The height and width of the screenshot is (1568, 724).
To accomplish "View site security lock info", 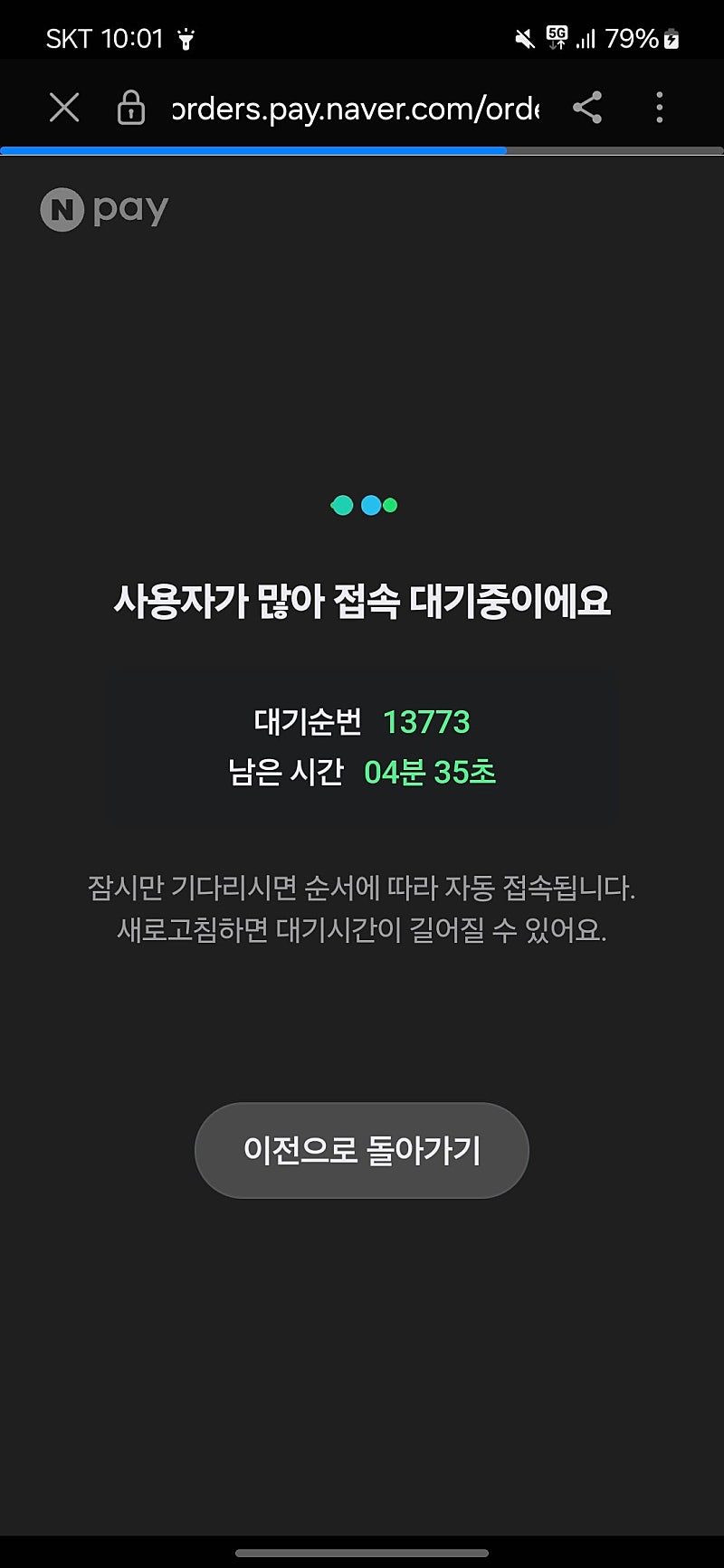I will coord(131,108).
